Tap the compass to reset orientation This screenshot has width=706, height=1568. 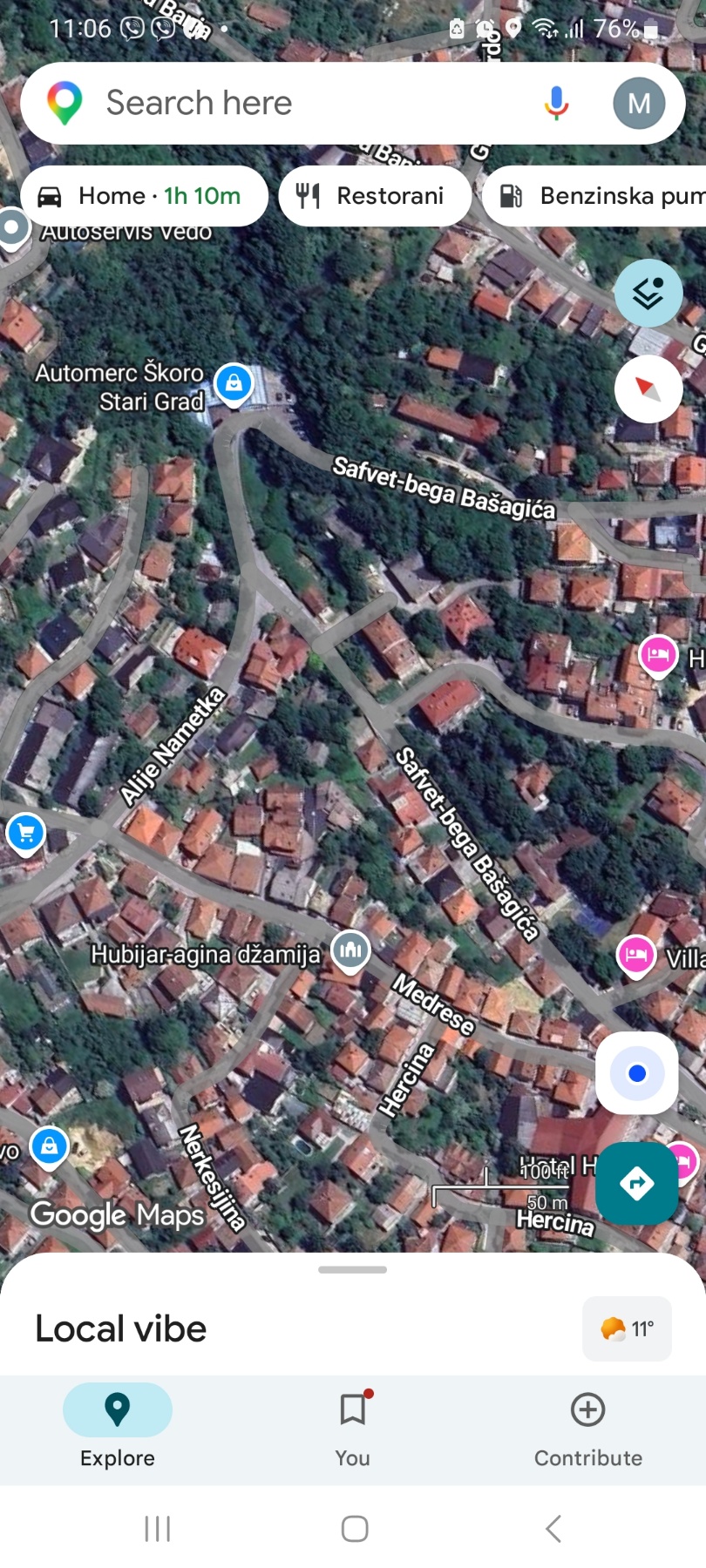pos(648,389)
